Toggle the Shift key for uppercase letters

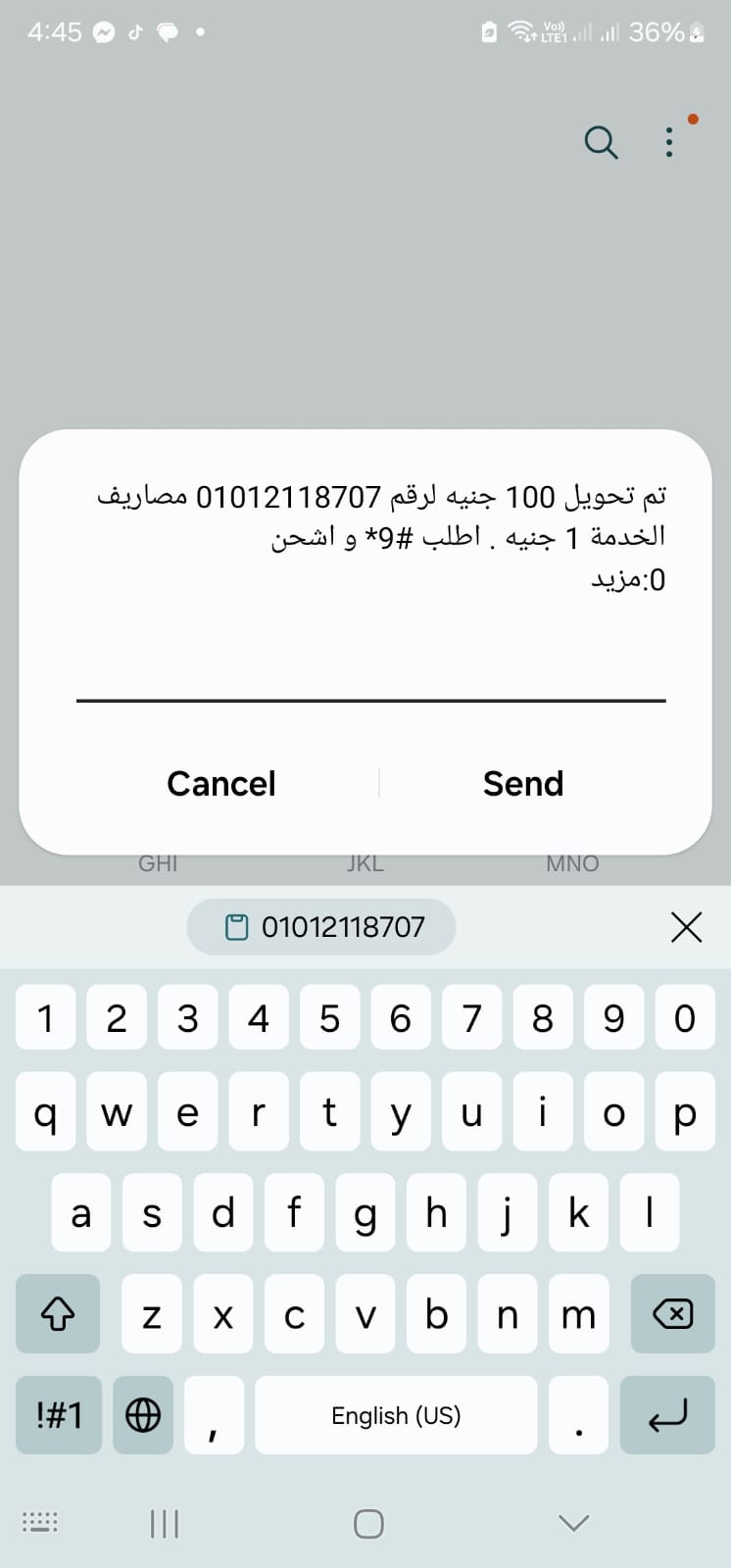click(58, 1314)
